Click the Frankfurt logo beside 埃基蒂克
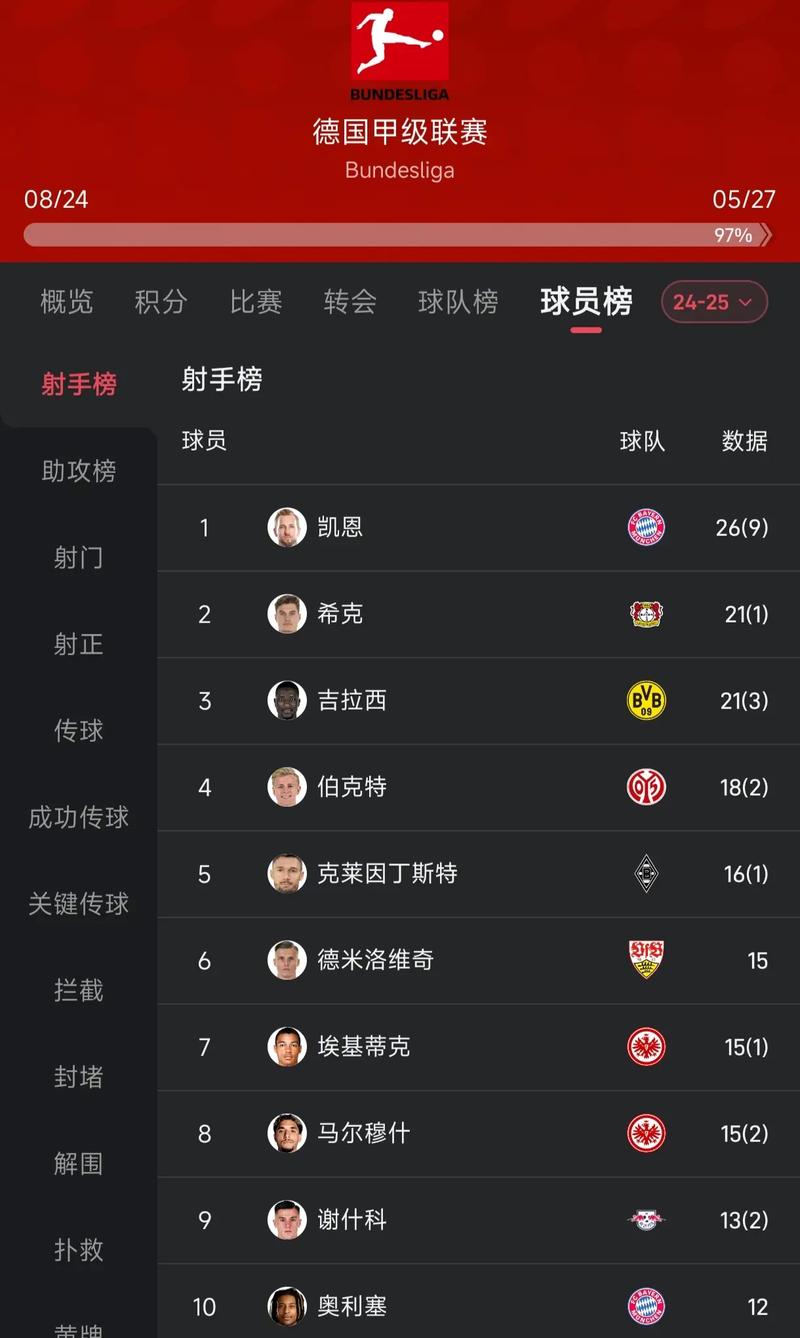This screenshot has width=800, height=1338. (x=643, y=1047)
